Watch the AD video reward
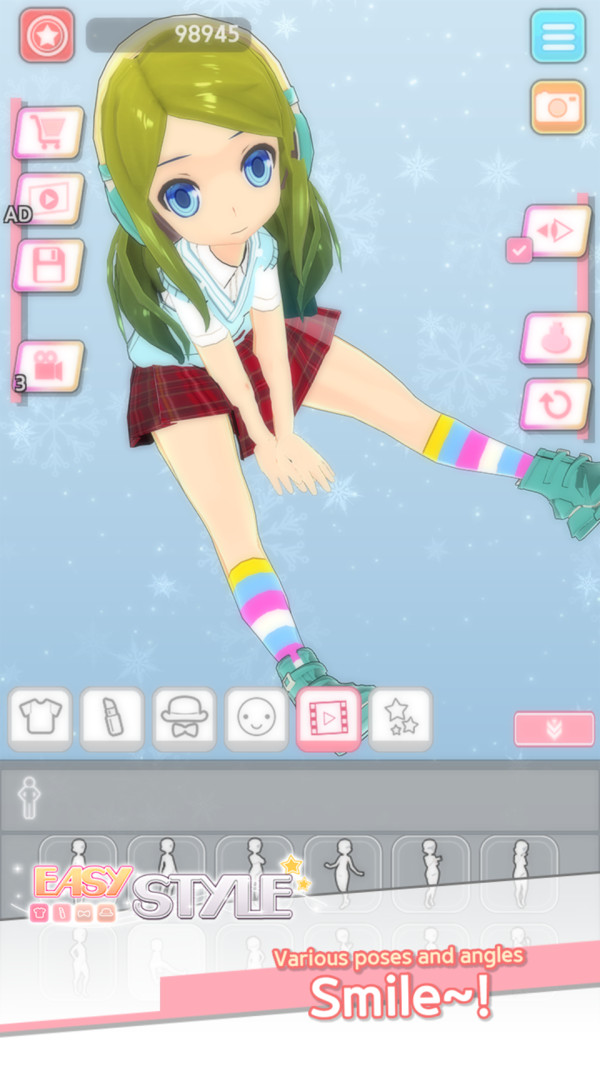This screenshot has height=1066, width=600. [48, 199]
